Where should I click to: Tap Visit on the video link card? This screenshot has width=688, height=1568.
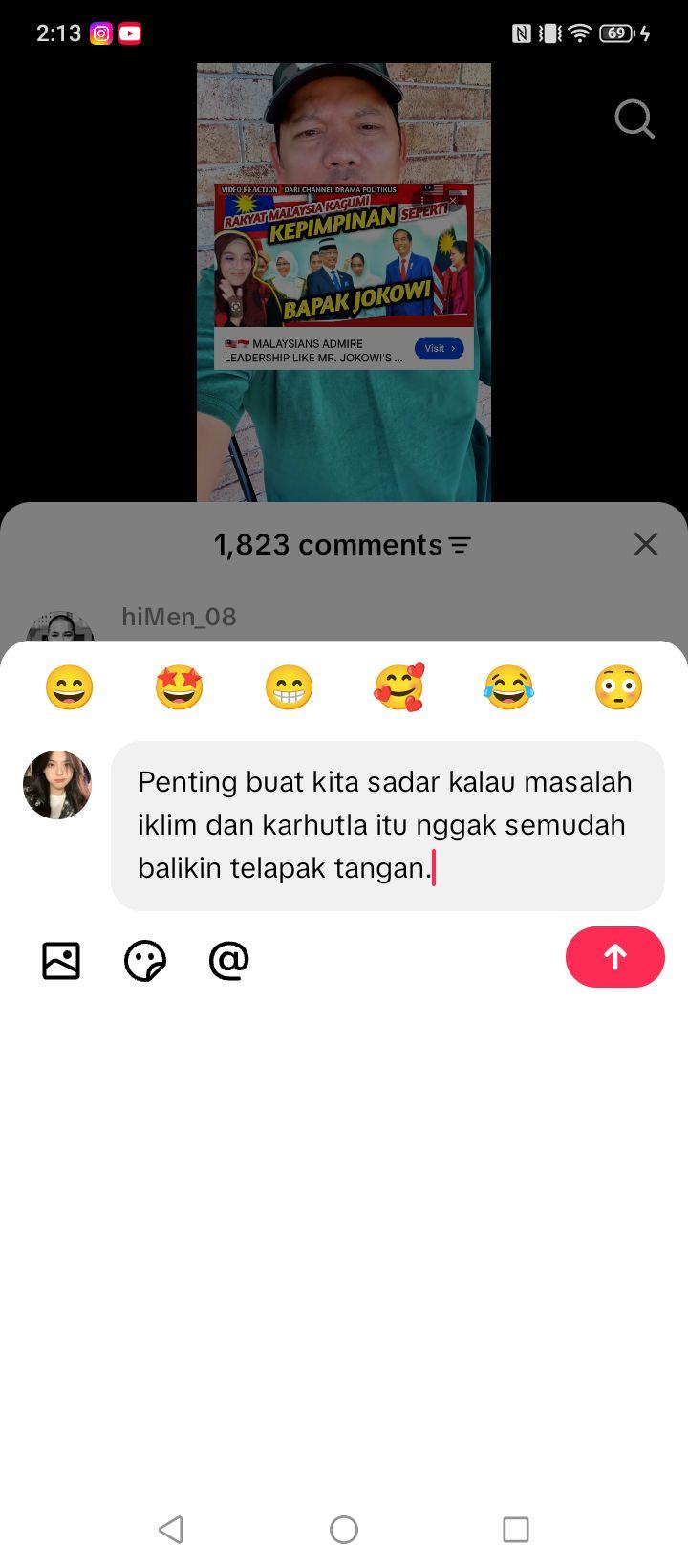[439, 348]
